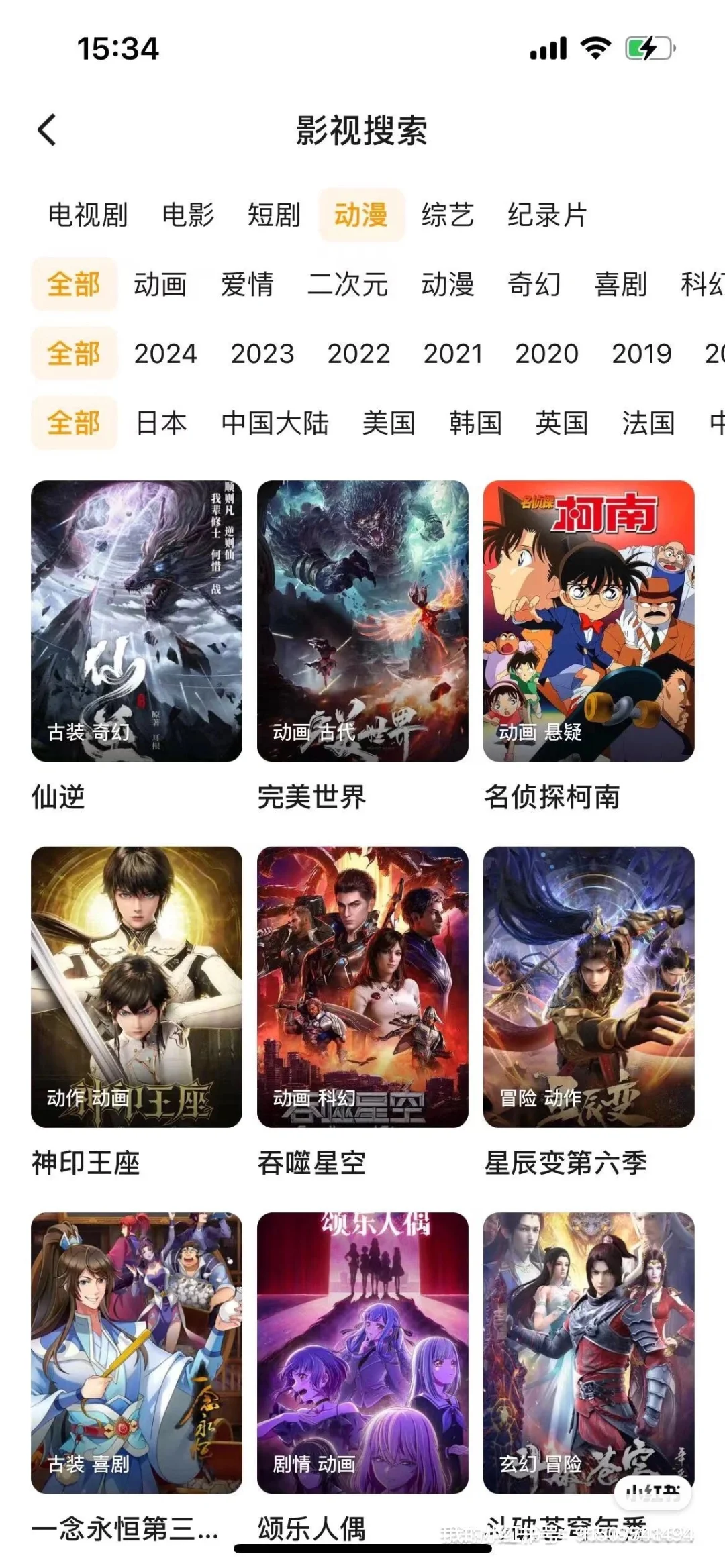Filter by region 日本
The image size is (725, 1568).
161,423
